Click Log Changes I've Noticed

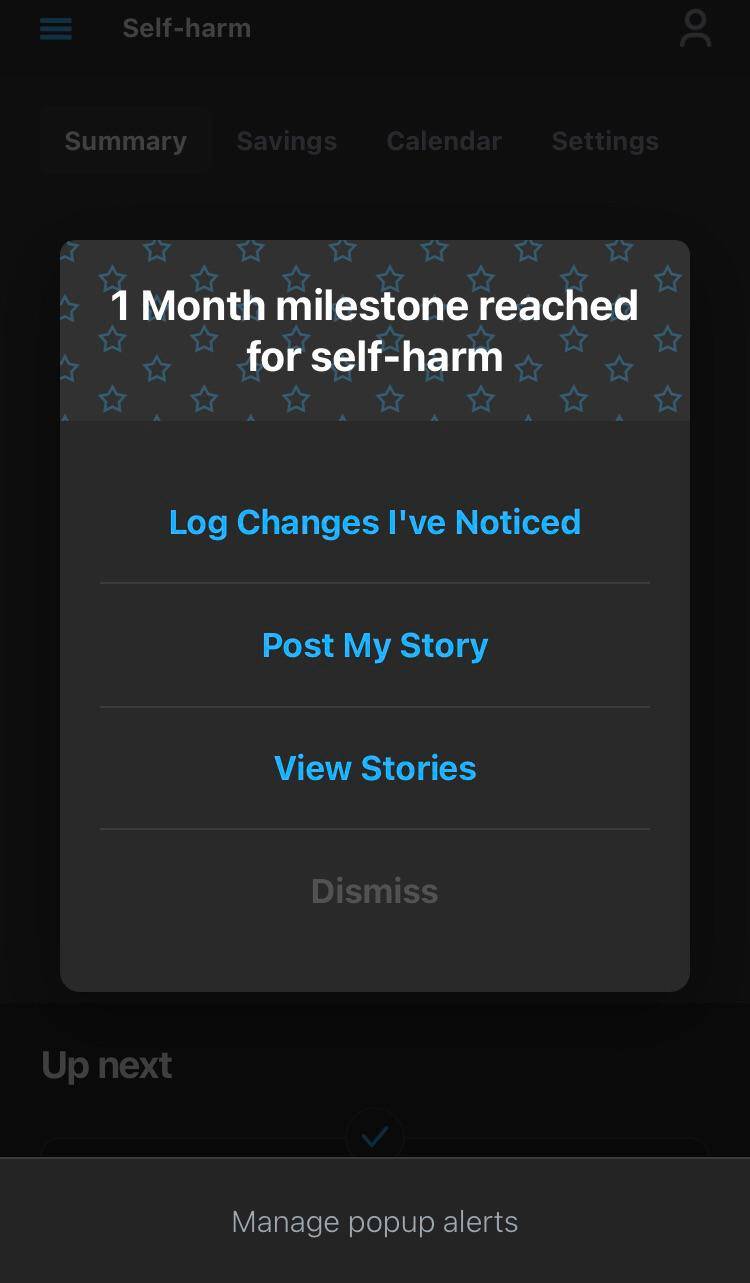pos(374,522)
